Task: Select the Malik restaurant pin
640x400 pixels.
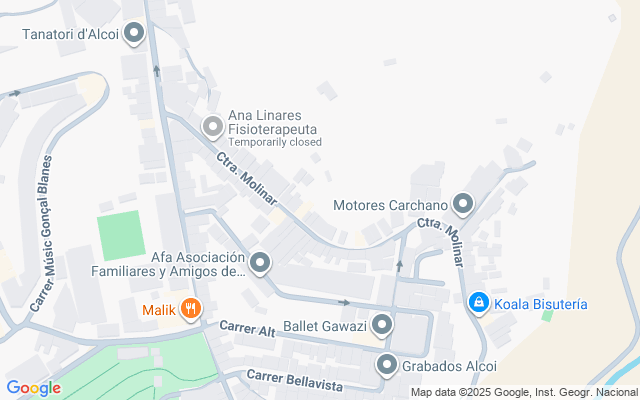Action: click(192, 309)
